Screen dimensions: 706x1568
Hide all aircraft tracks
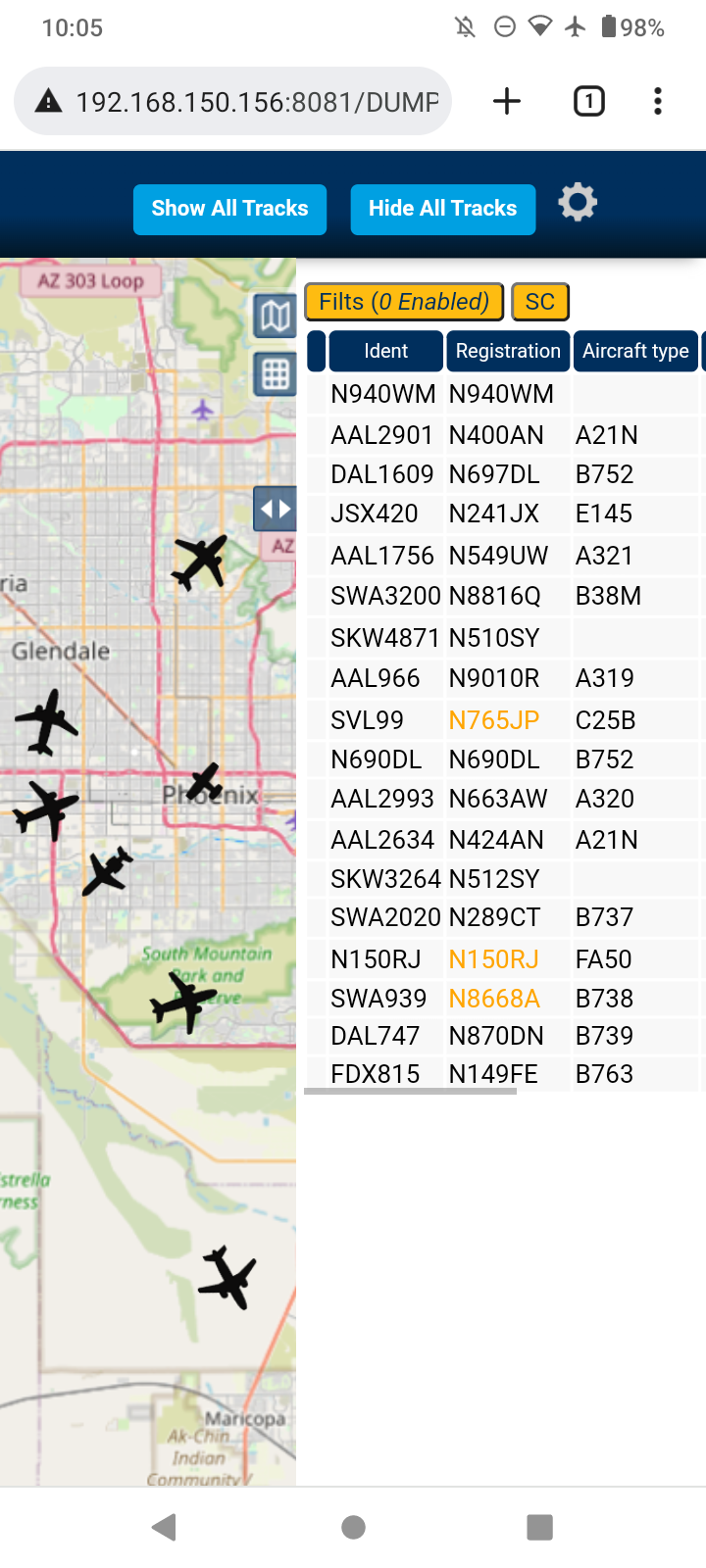point(443,209)
